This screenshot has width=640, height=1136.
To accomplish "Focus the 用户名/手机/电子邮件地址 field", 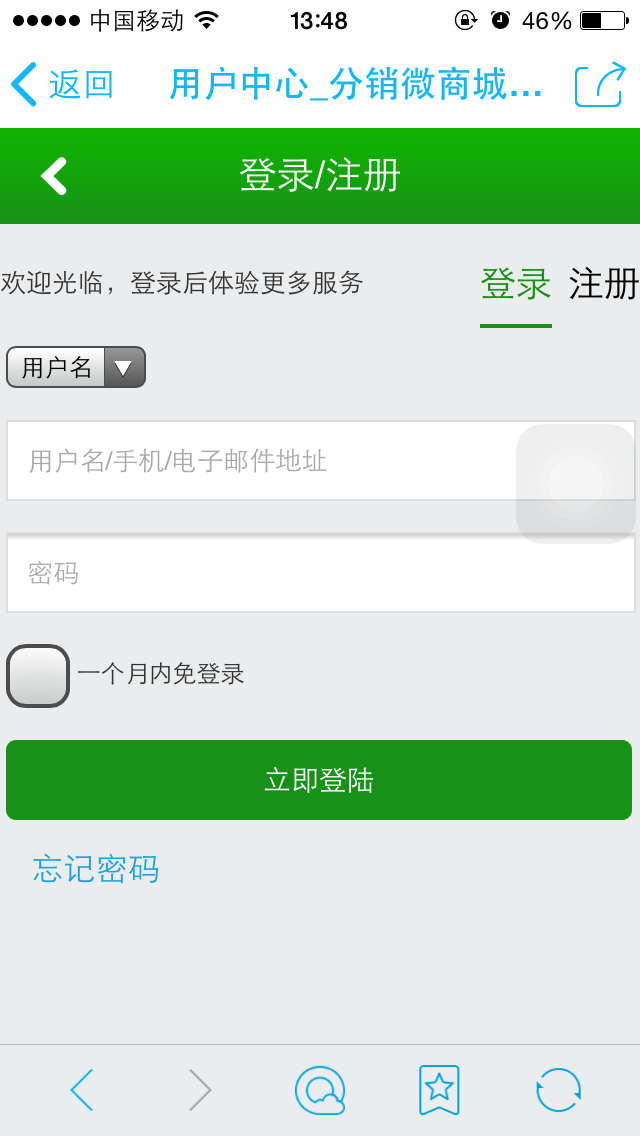I will (x=320, y=461).
